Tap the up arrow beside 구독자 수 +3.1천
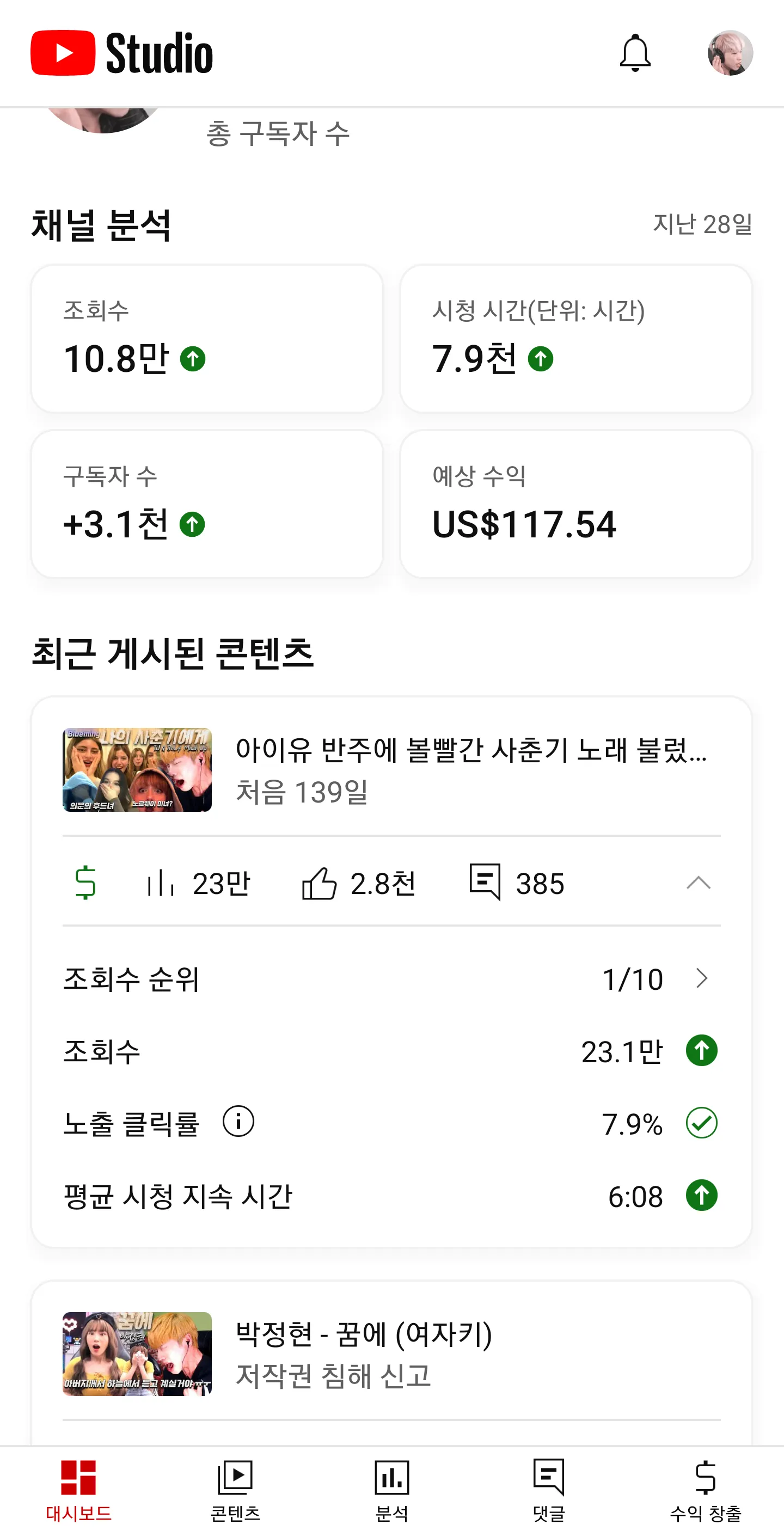Viewport: 784px width, 1537px height. click(x=193, y=524)
